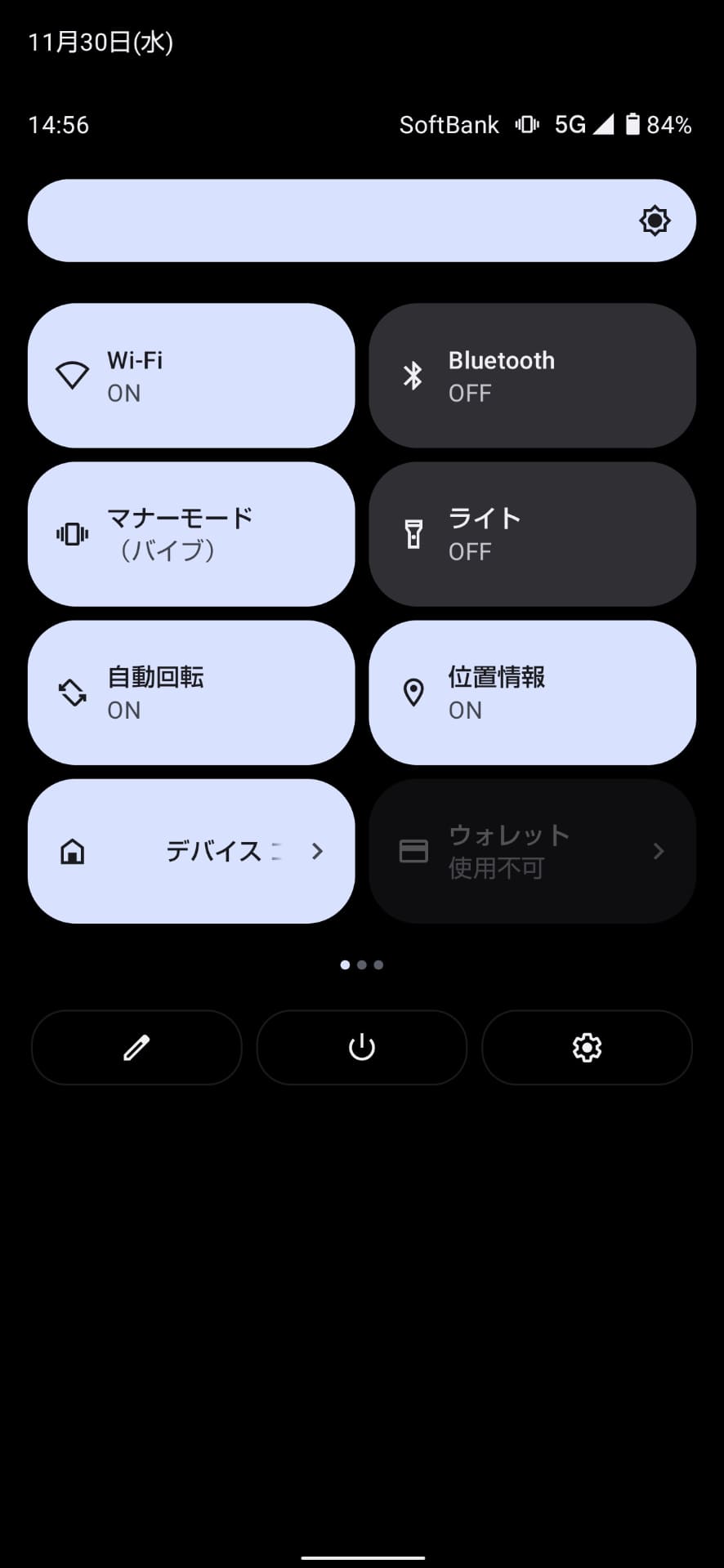Image resolution: width=724 pixels, height=1568 pixels.
Task: Turn on the ライト flashlight
Action: point(531,533)
